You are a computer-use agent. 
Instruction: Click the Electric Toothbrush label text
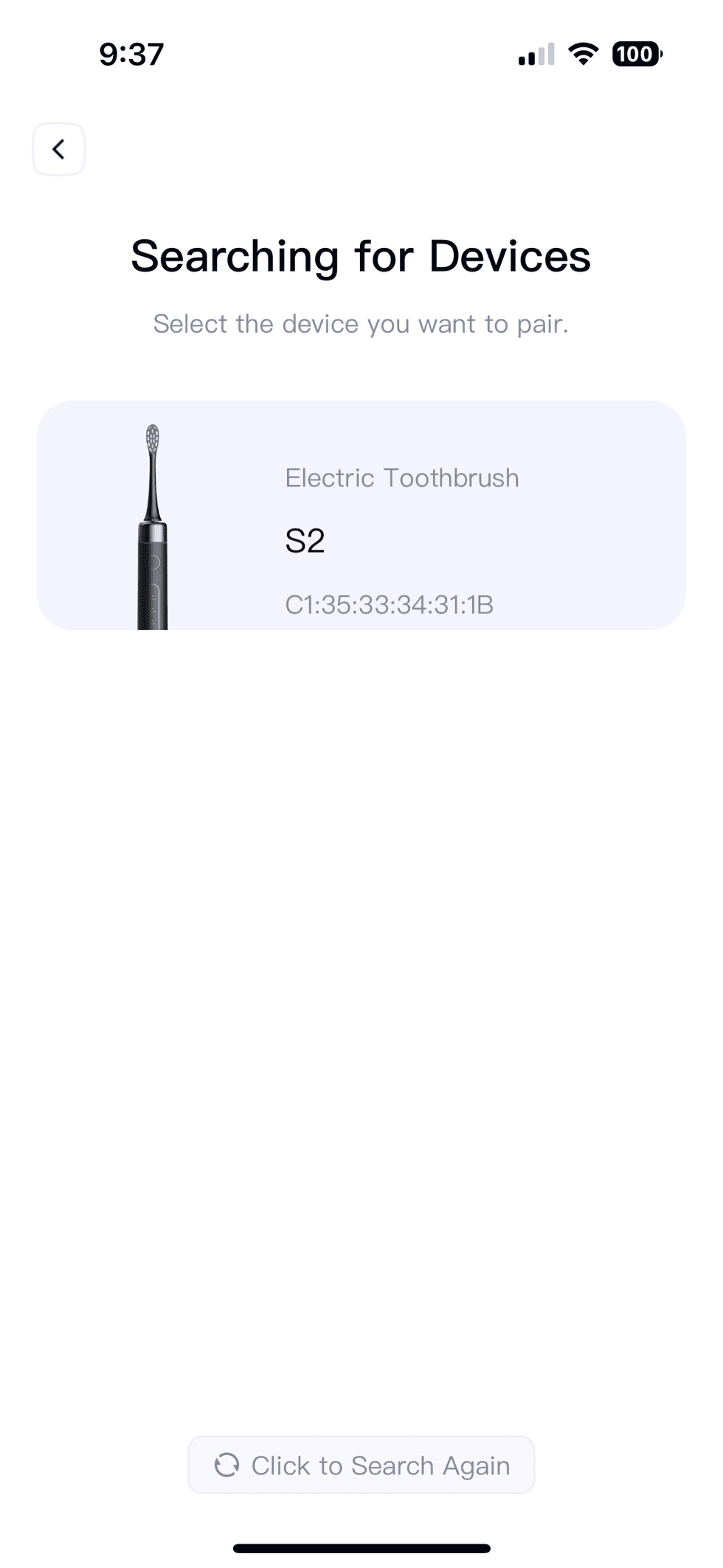[403, 477]
